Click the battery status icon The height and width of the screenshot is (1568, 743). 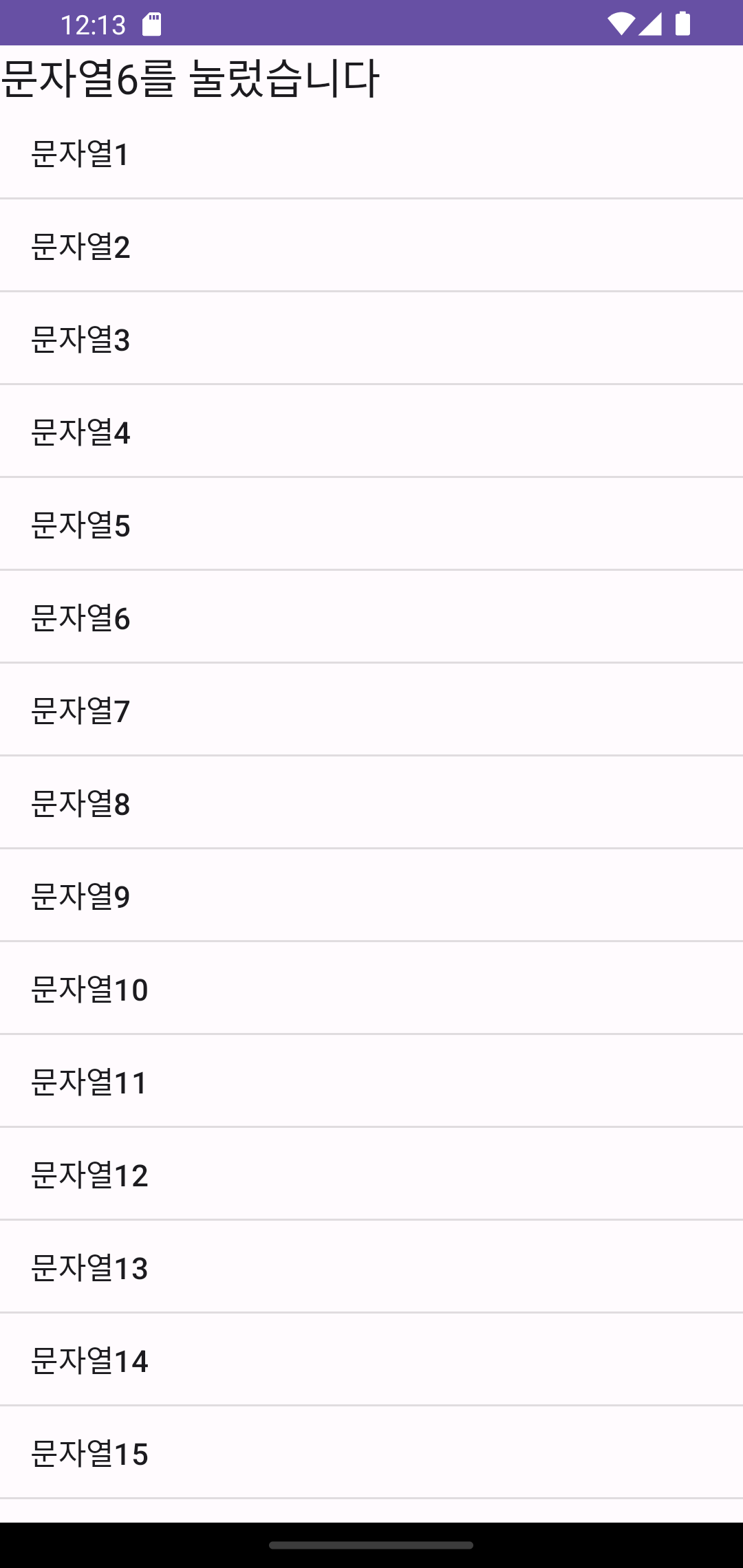coord(682,23)
